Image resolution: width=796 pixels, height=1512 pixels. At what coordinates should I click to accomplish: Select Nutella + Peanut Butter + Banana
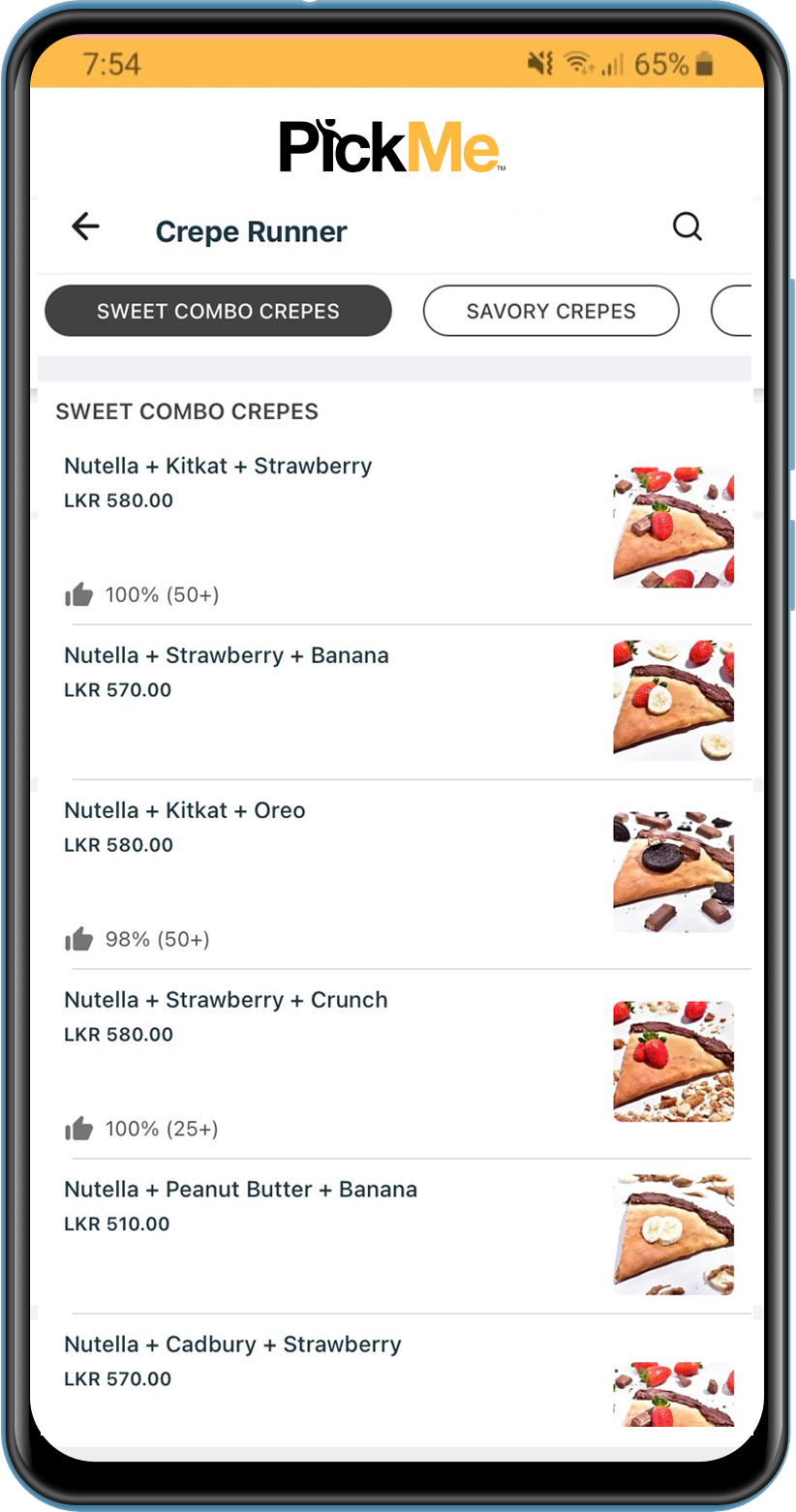point(240,1190)
